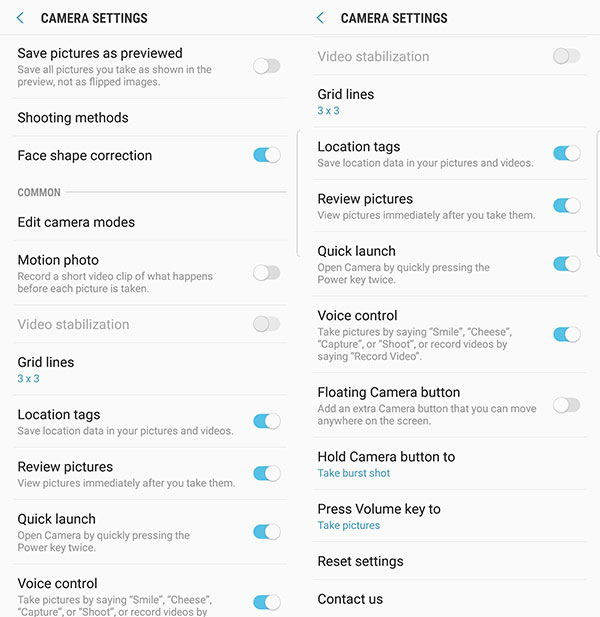Disable Face shape correction
Image resolution: width=600 pixels, height=617 pixels.
coord(266,155)
